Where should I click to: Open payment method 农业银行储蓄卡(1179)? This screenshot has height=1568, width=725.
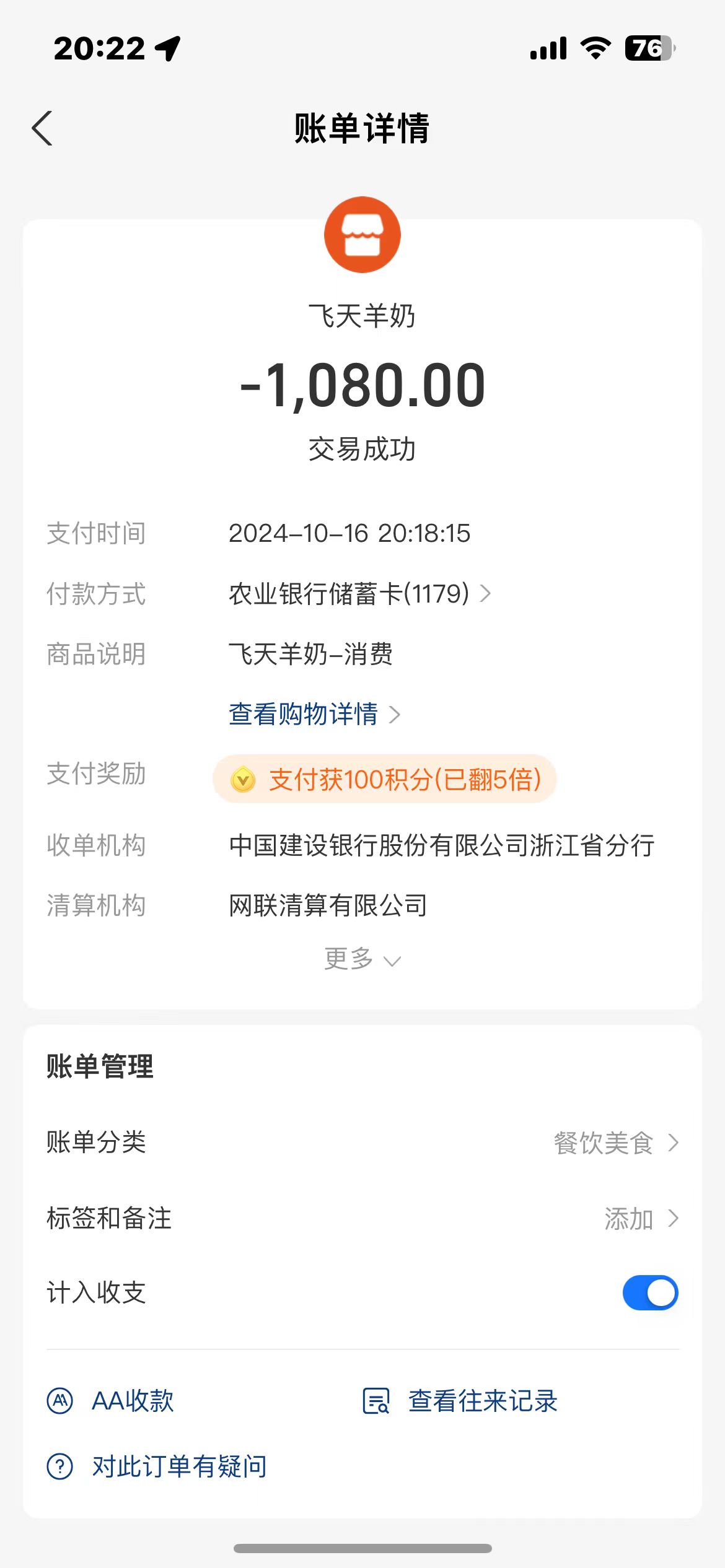tap(359, 594)
